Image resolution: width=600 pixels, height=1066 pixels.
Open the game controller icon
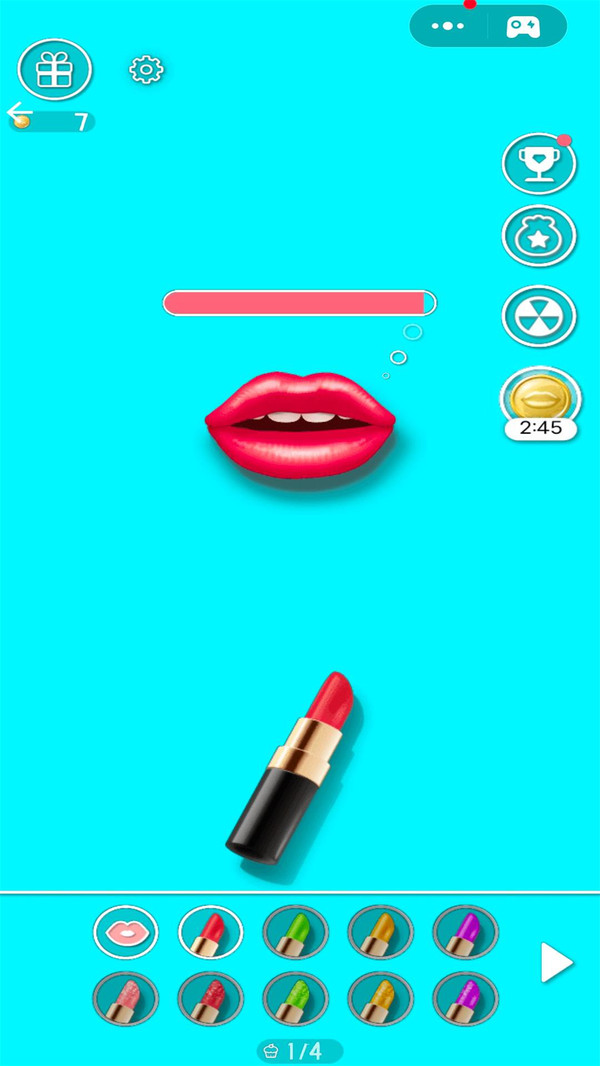[x=522, y=27]
